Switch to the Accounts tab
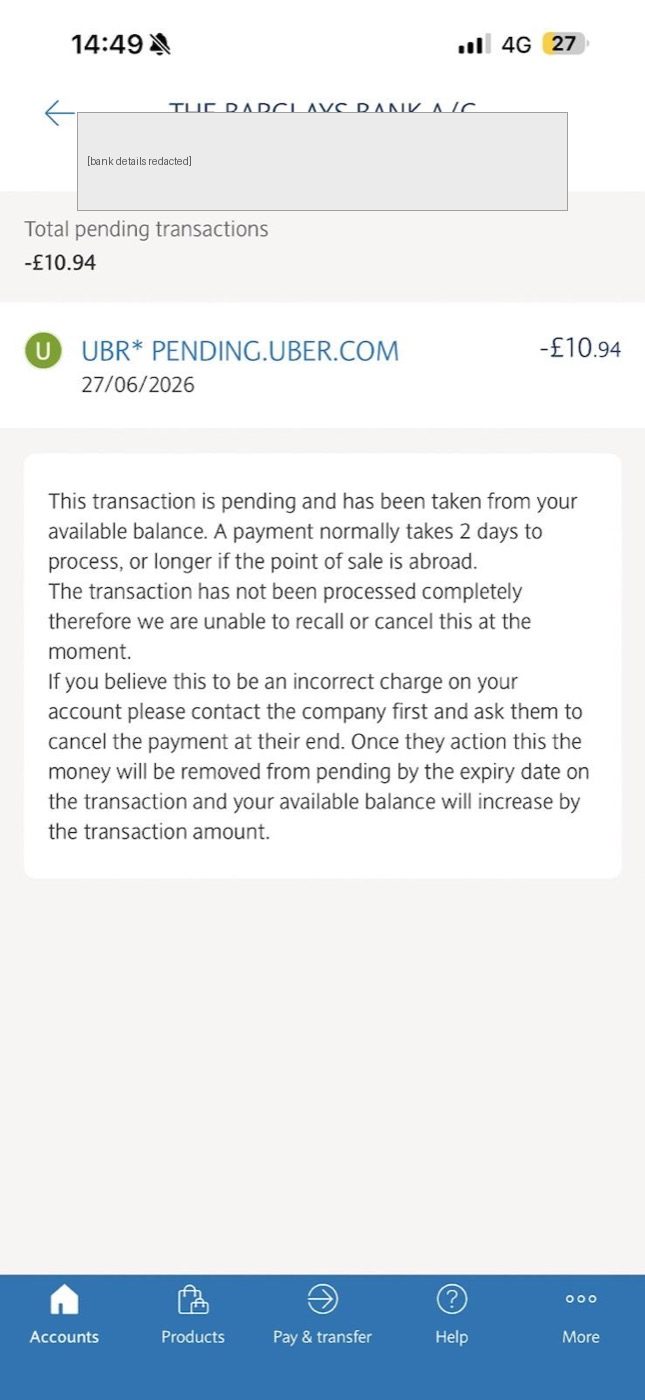Screen dimensions: 645x1400 (64, 1316)
